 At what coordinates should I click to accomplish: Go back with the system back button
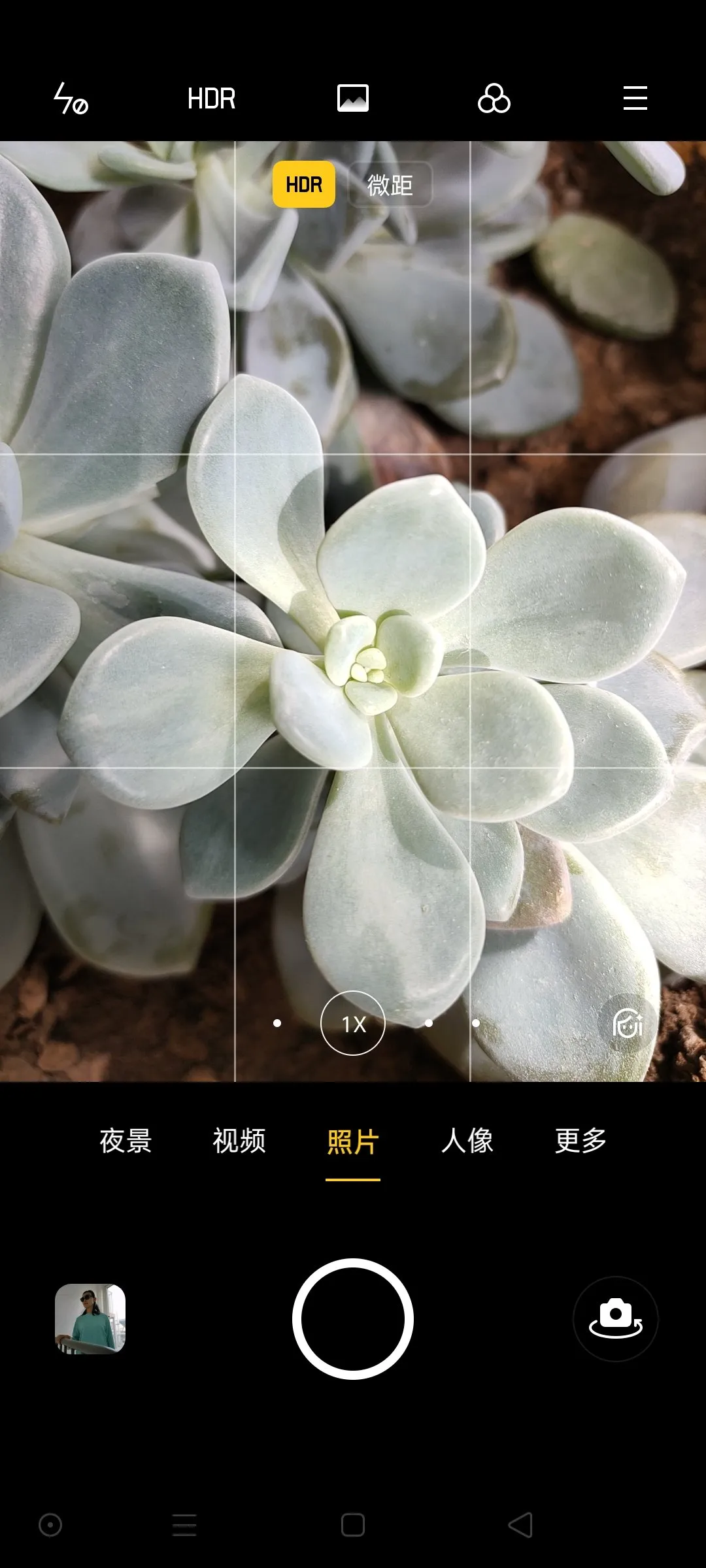521,1526
